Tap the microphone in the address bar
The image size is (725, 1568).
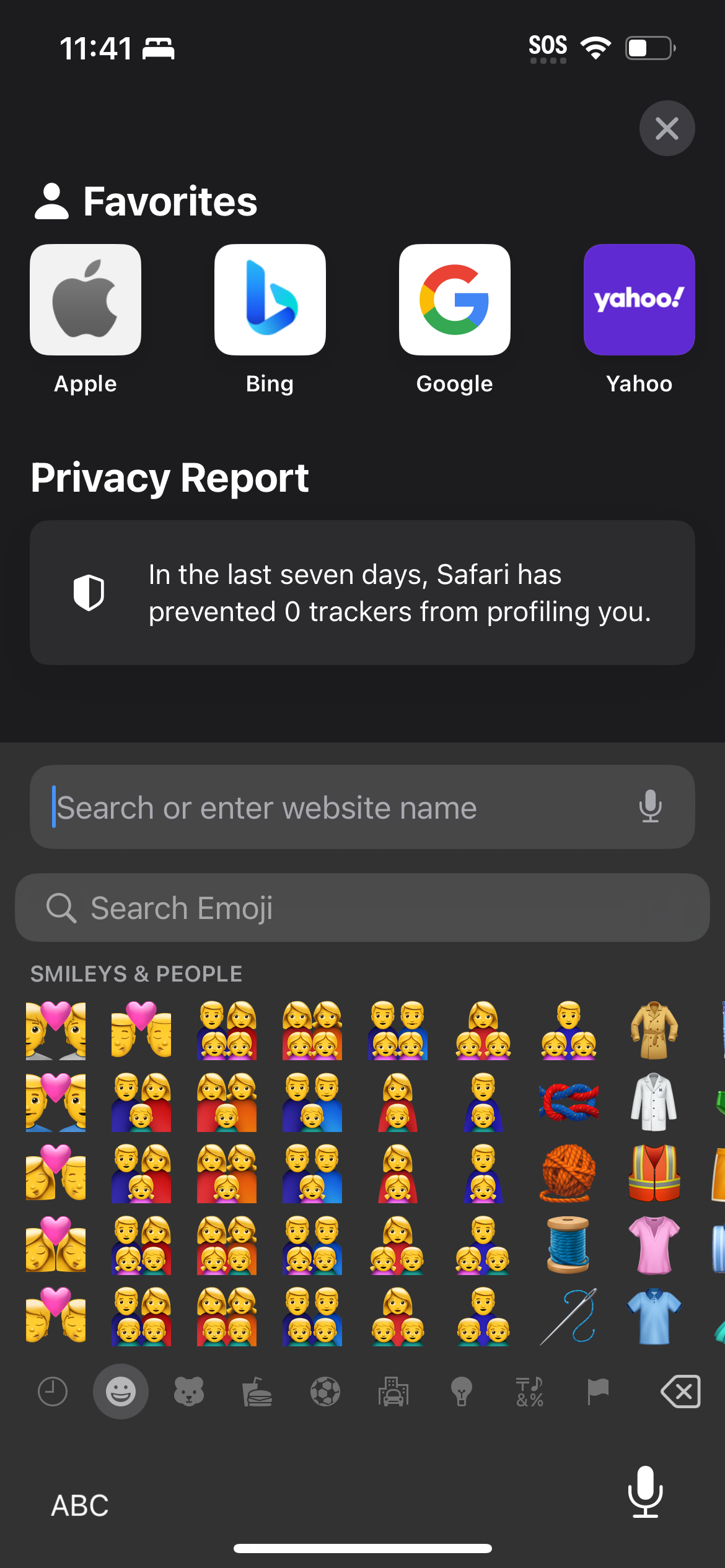650,807
